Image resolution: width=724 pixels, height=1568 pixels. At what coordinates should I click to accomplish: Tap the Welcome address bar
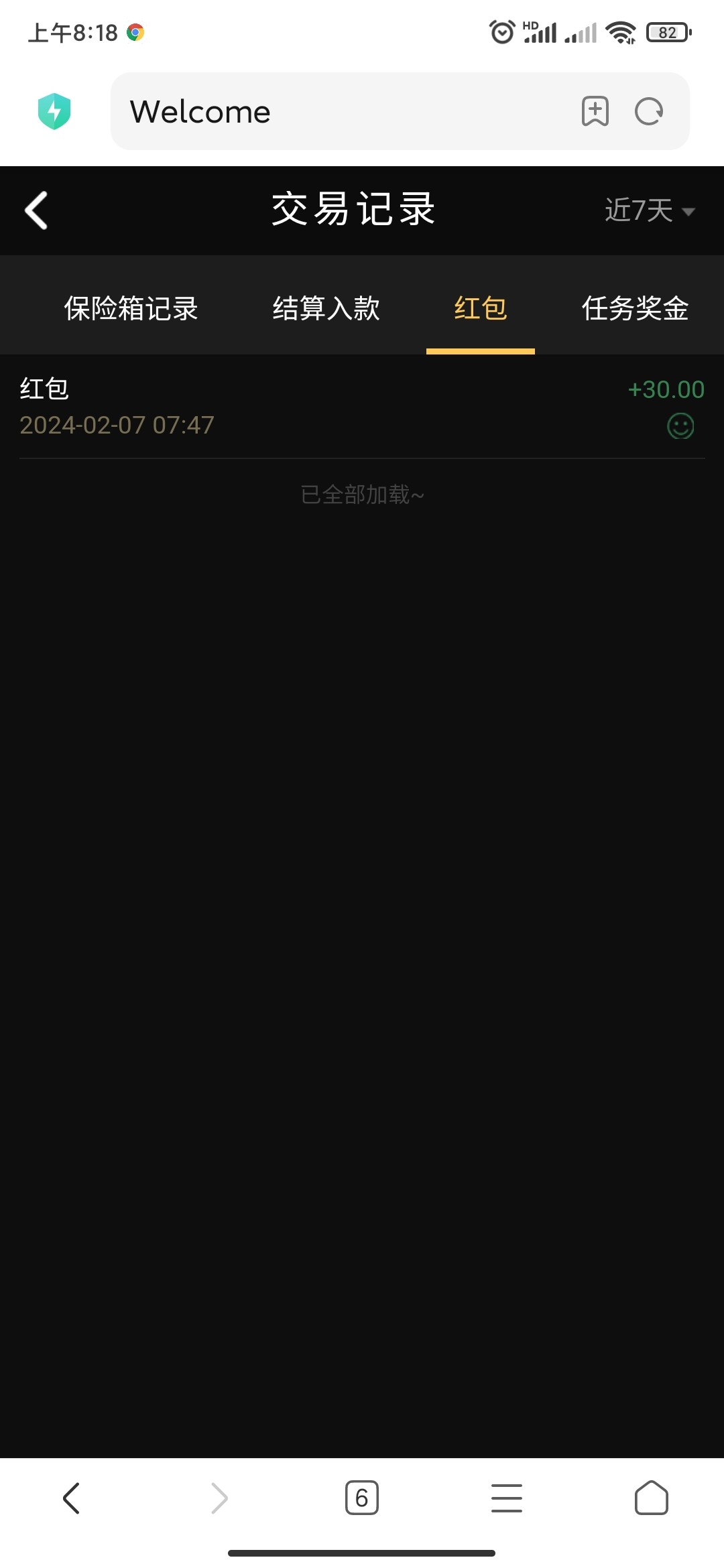(335, 111)
